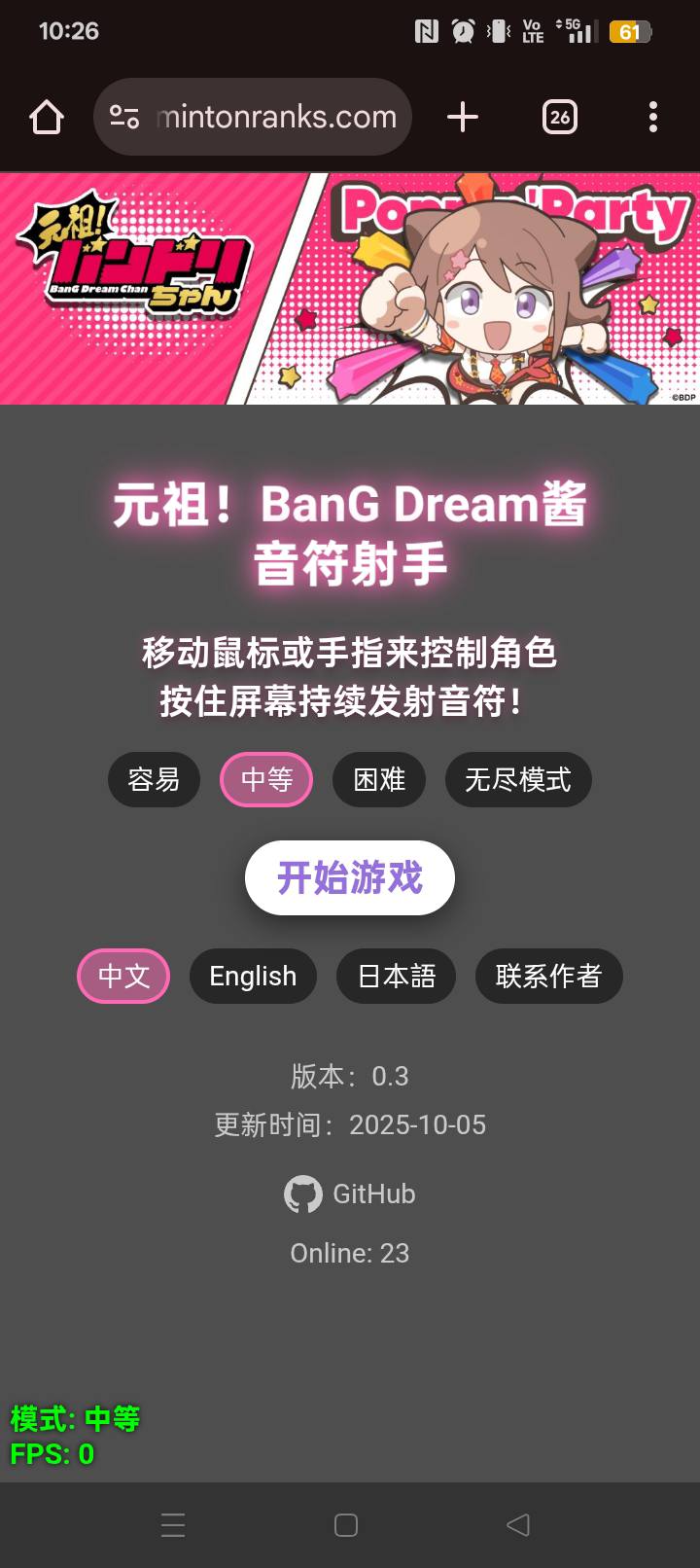Go back with the system back button
Screen dimensions: 700x1568
[518, 1525]
